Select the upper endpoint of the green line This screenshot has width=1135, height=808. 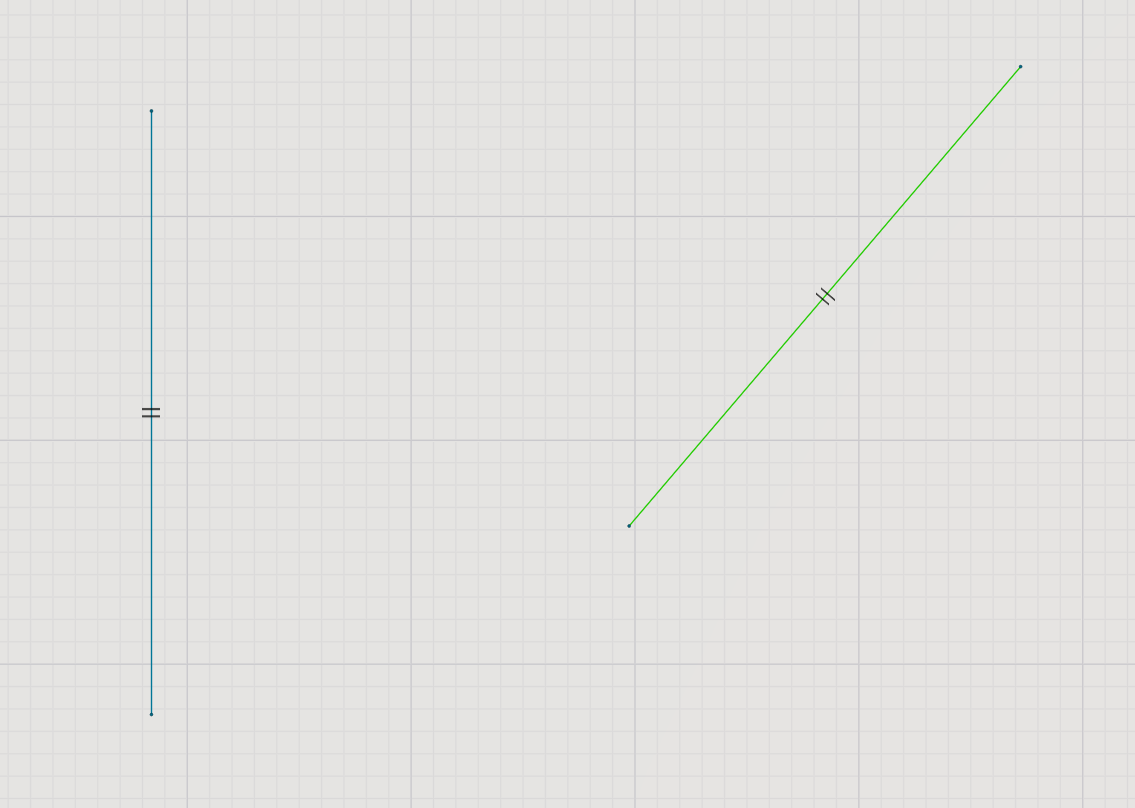[1020, 67]
